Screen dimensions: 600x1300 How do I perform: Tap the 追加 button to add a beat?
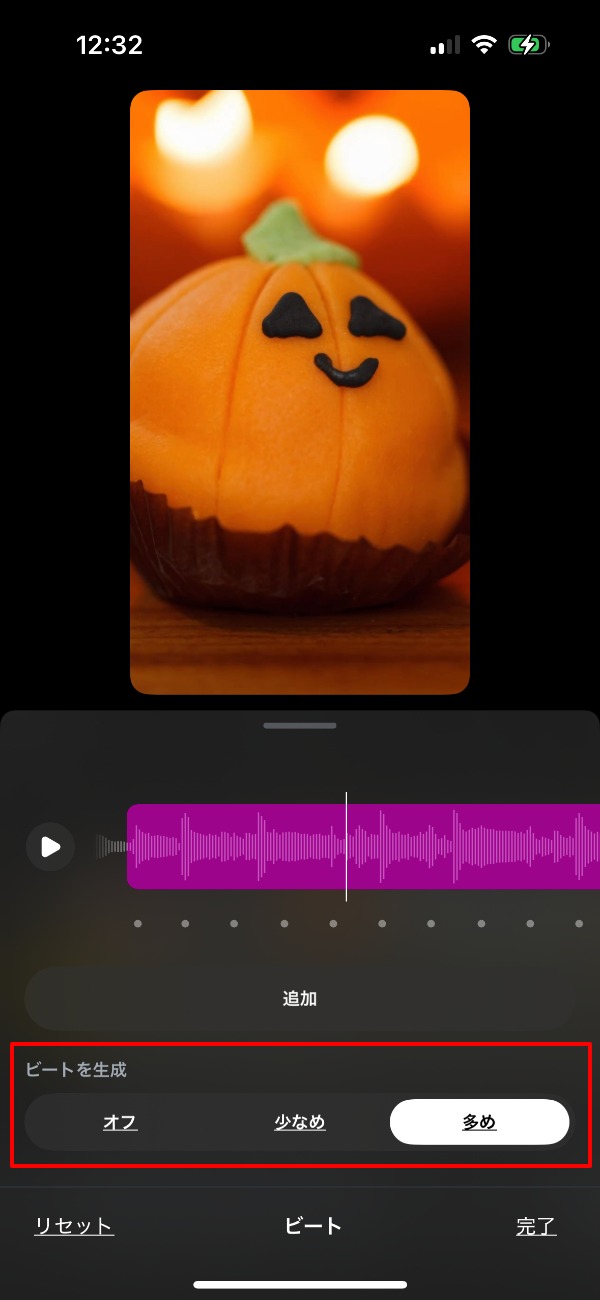pos(299,999)
